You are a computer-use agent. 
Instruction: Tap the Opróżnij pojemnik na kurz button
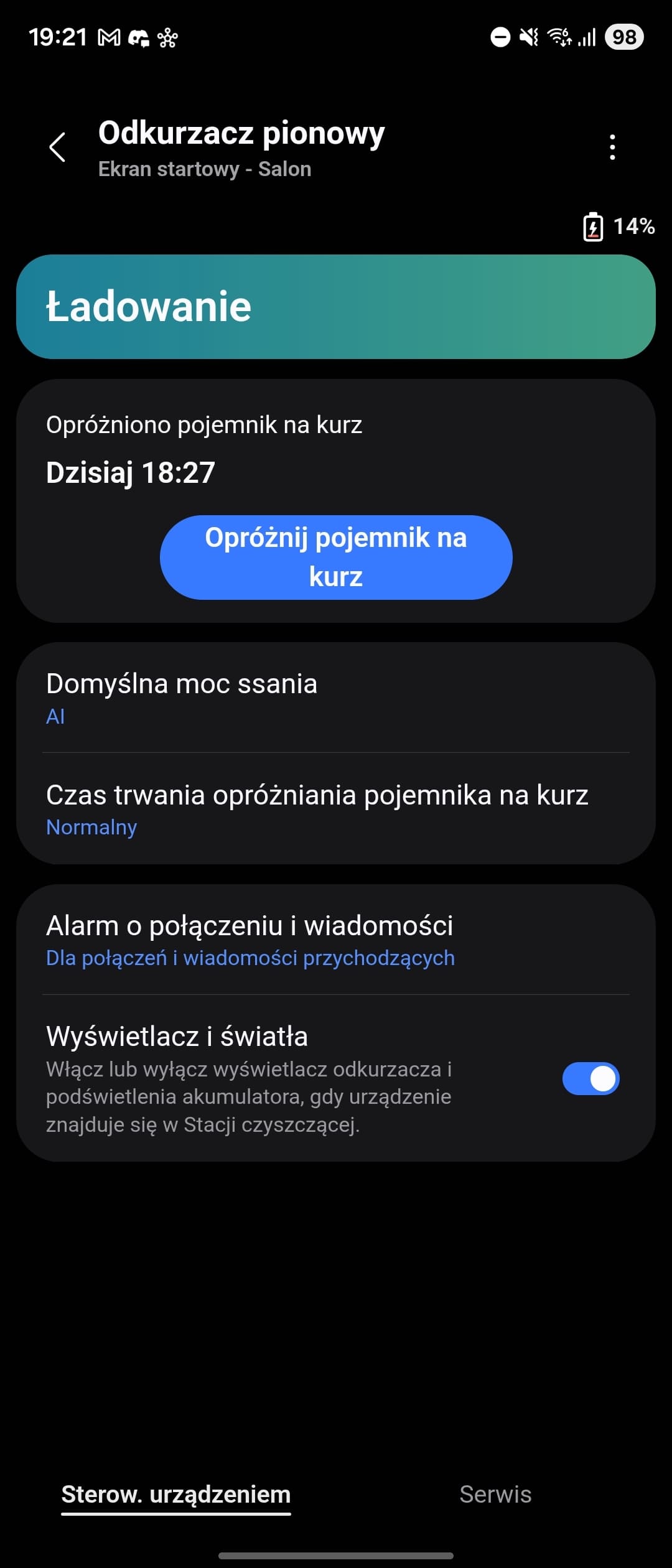[336, 558]
